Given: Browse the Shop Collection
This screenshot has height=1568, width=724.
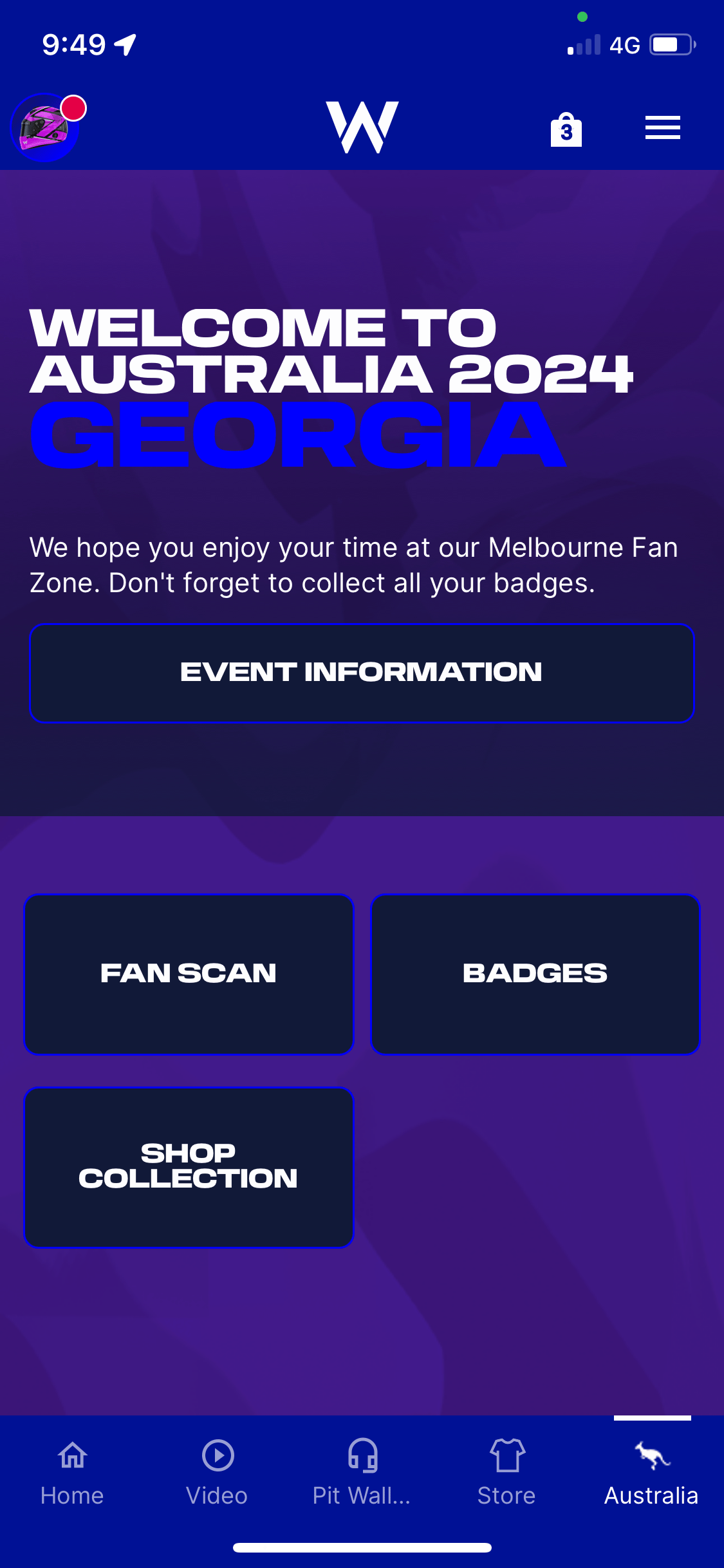Looking at the screenshot, I should pos(189,1167).
